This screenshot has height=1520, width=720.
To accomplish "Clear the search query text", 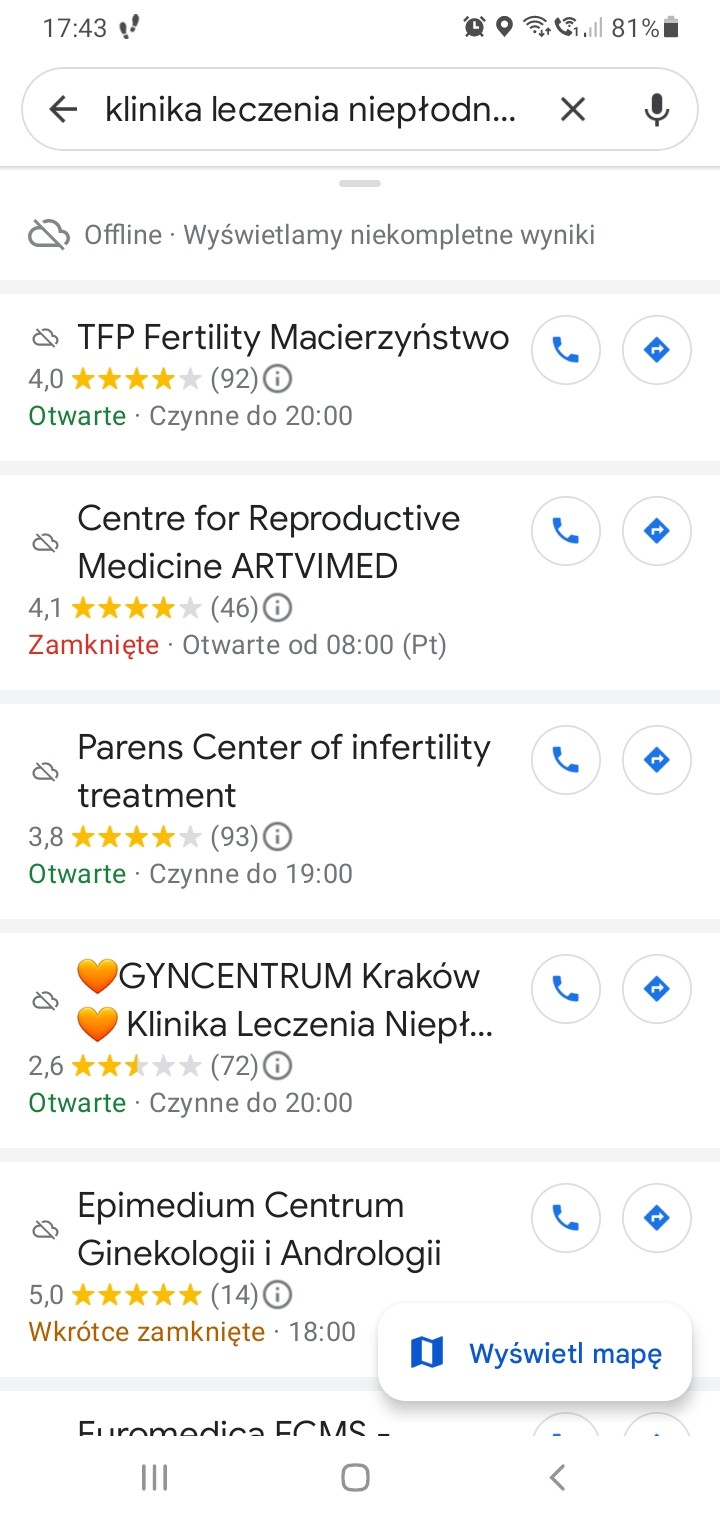I will click(x=572, y=109).
